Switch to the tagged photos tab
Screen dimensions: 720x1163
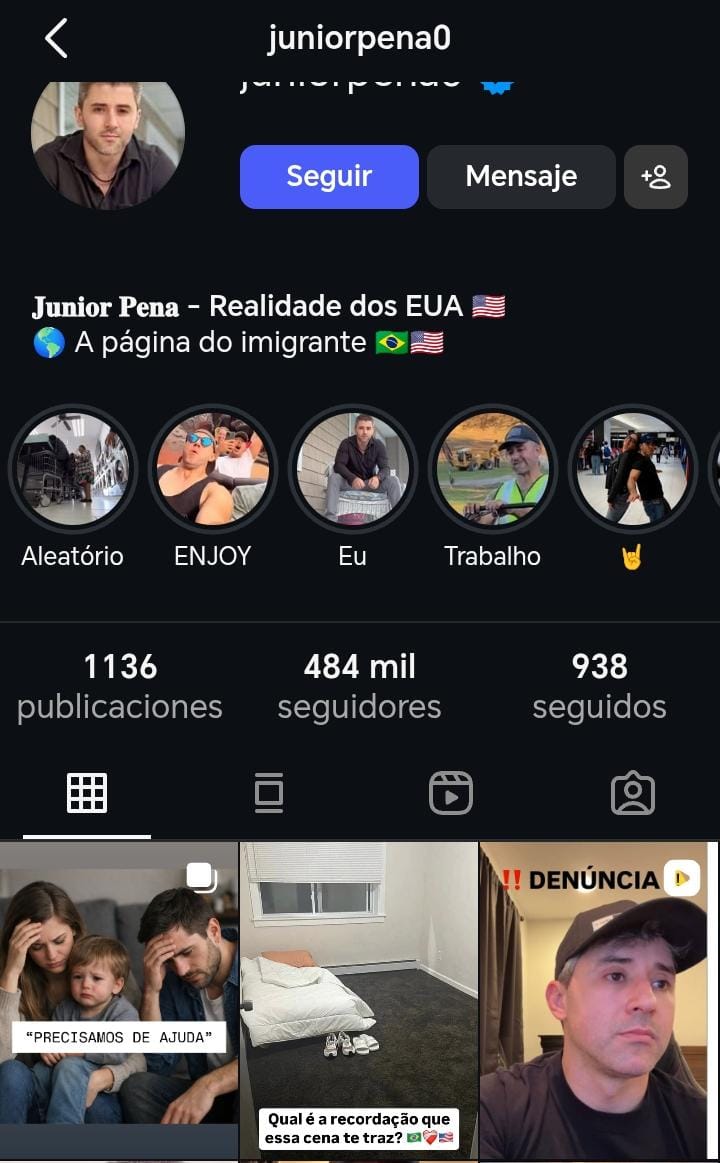(632, 794)
